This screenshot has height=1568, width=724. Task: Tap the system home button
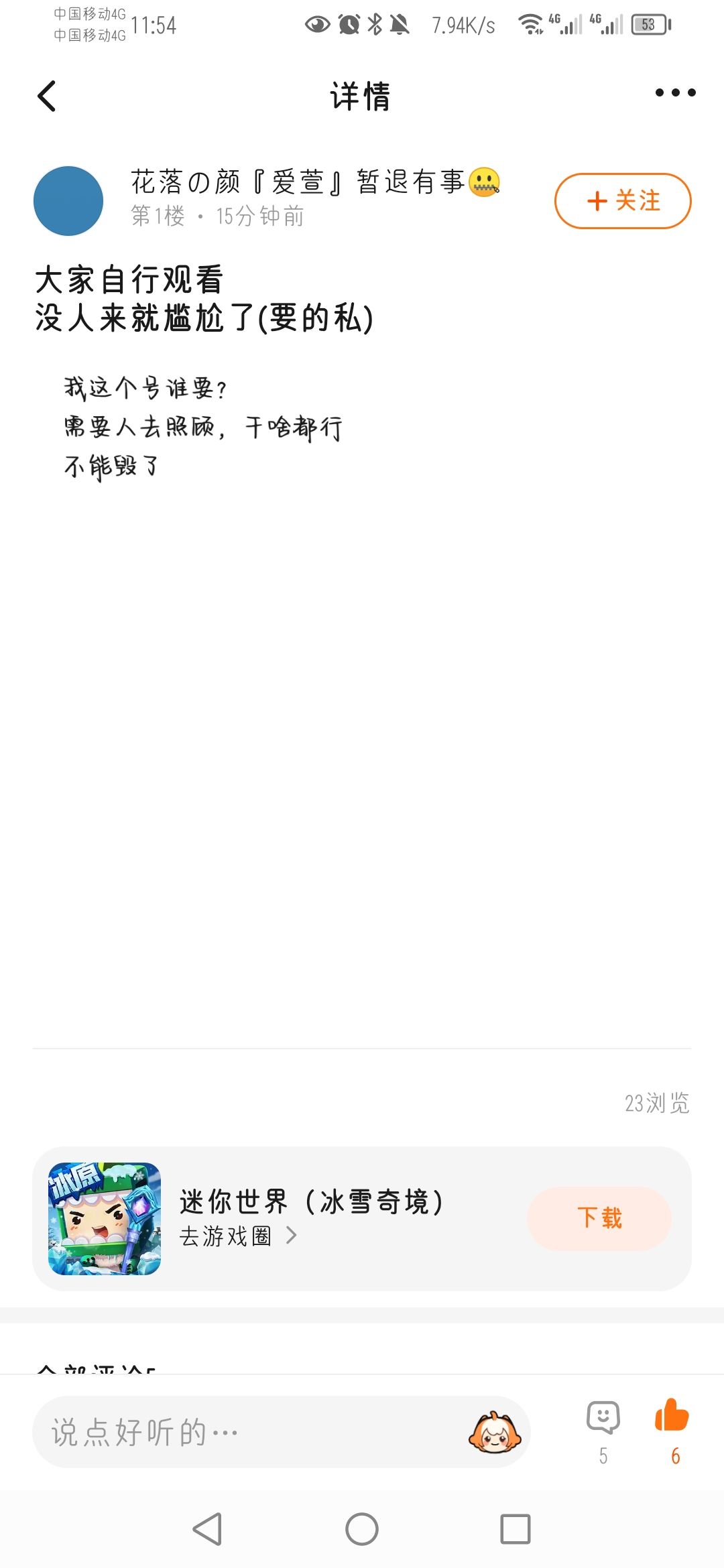[362, 1529]
